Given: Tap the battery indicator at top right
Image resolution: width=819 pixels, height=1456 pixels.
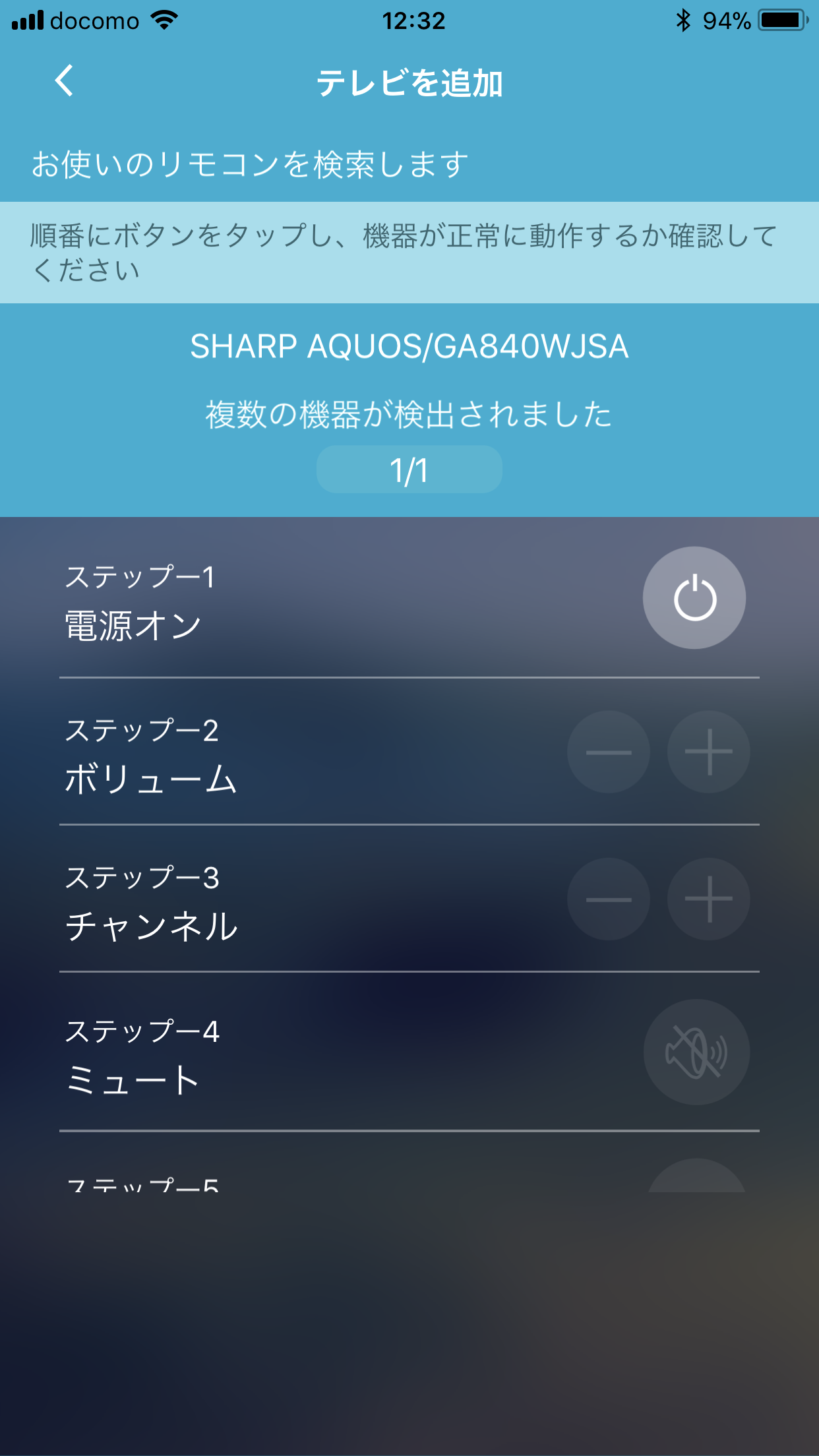Looking at the screenshot, I should (780, 21).
